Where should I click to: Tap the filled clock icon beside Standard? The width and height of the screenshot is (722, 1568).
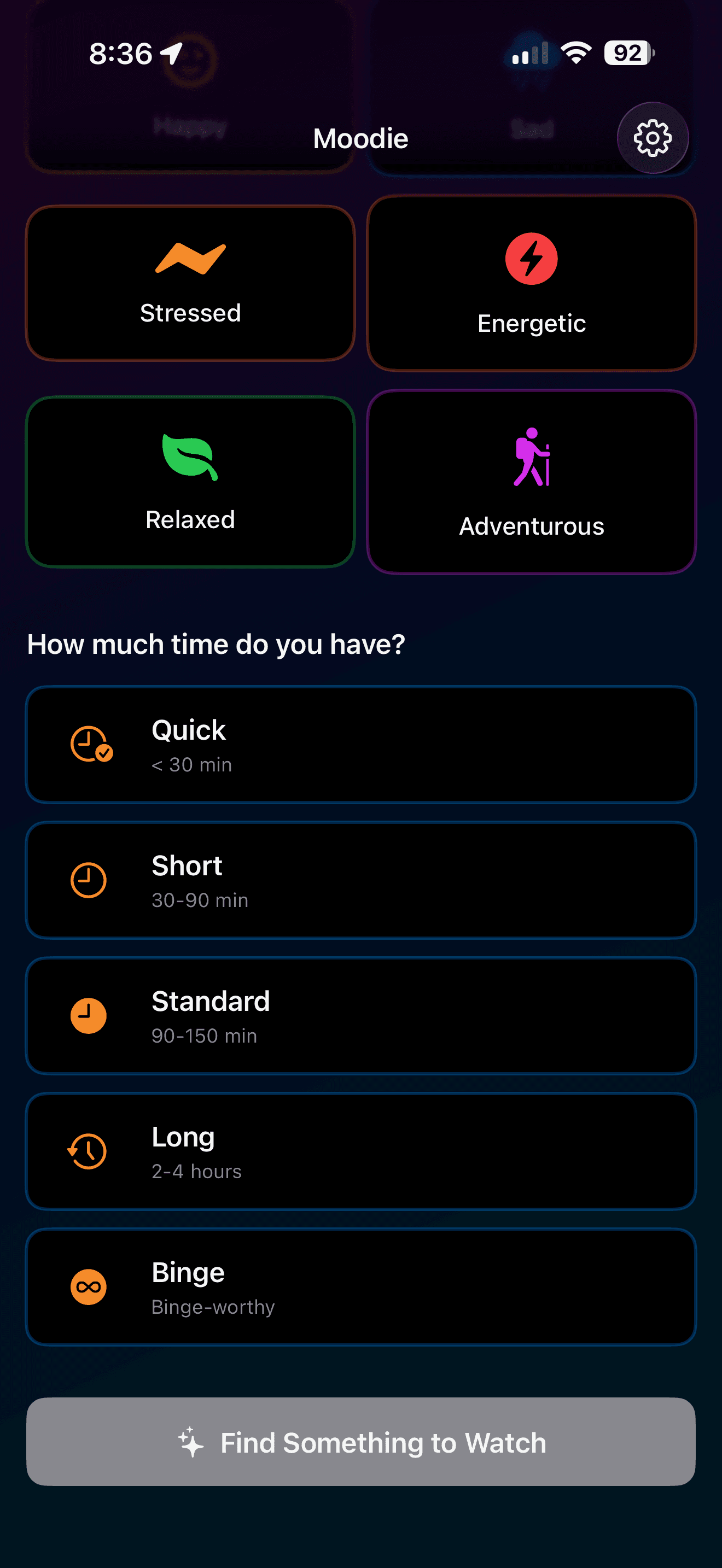pos(88,1015)
